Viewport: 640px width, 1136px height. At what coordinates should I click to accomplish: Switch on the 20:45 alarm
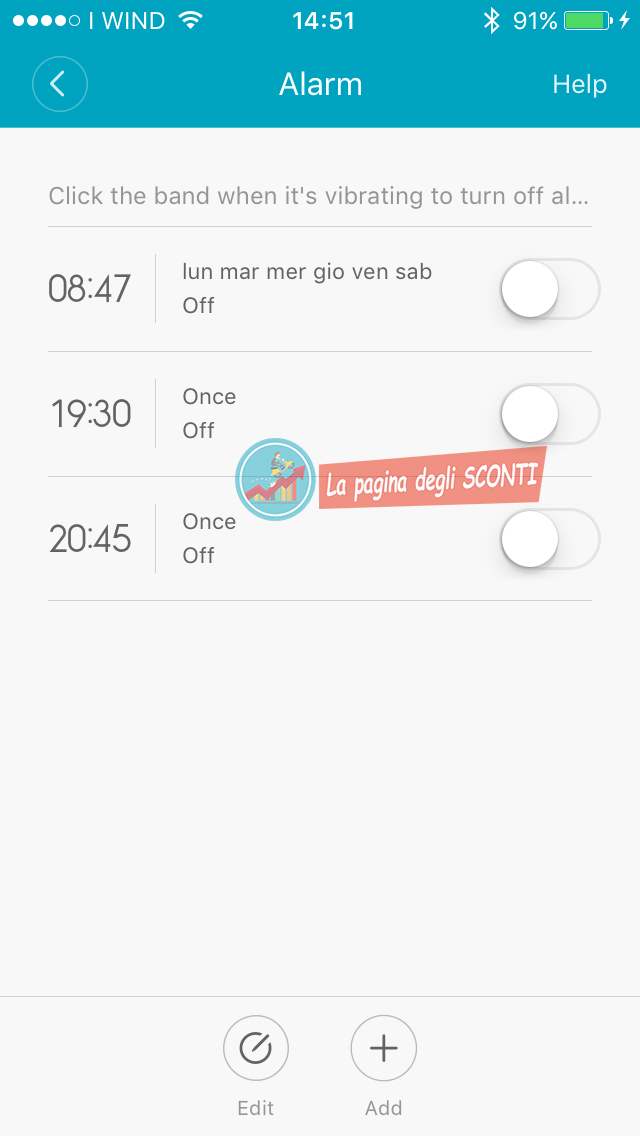tap(549, 539)
